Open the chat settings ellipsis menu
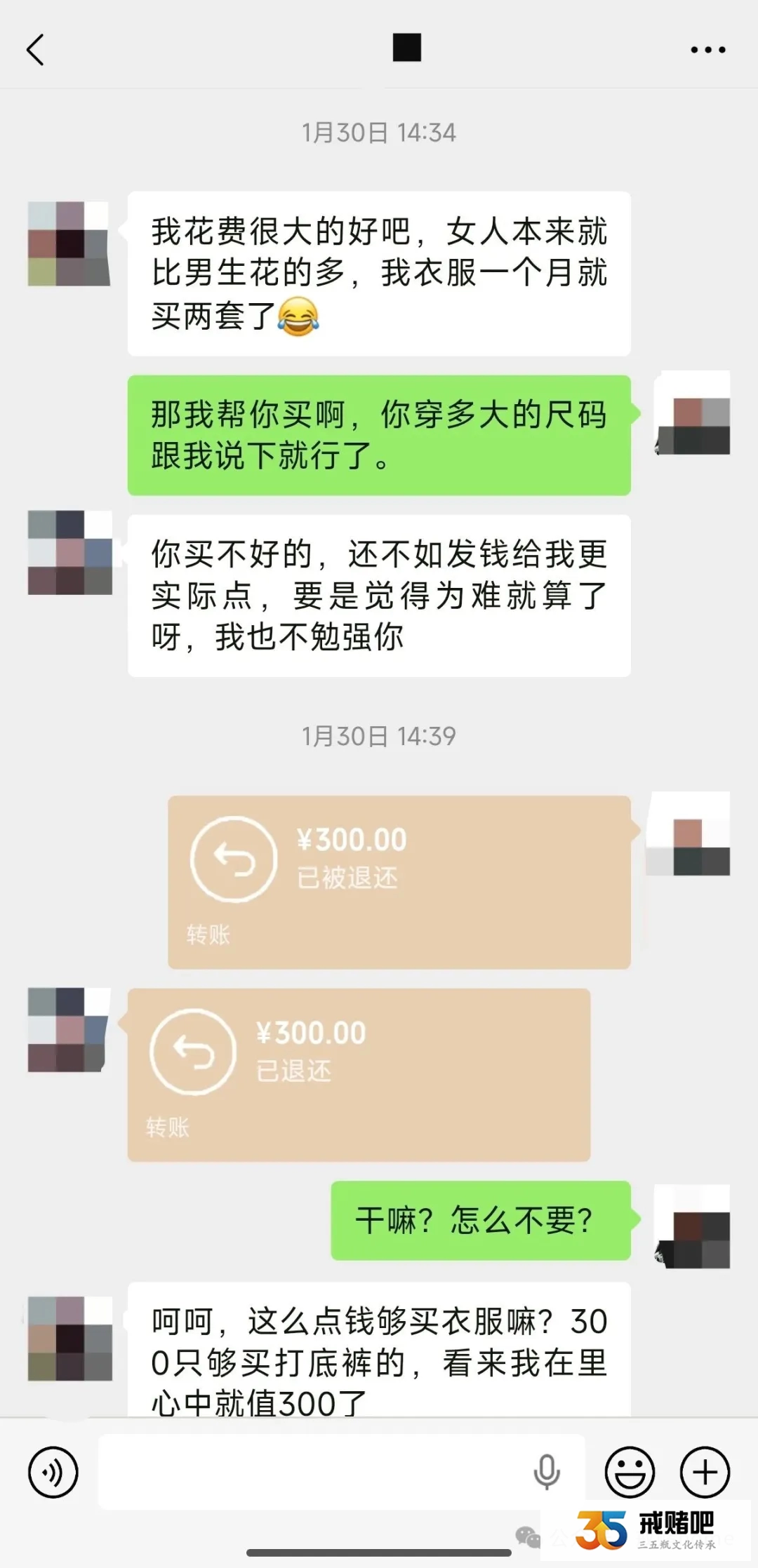Screen dimensions: 758x1568 coord(706,48)
